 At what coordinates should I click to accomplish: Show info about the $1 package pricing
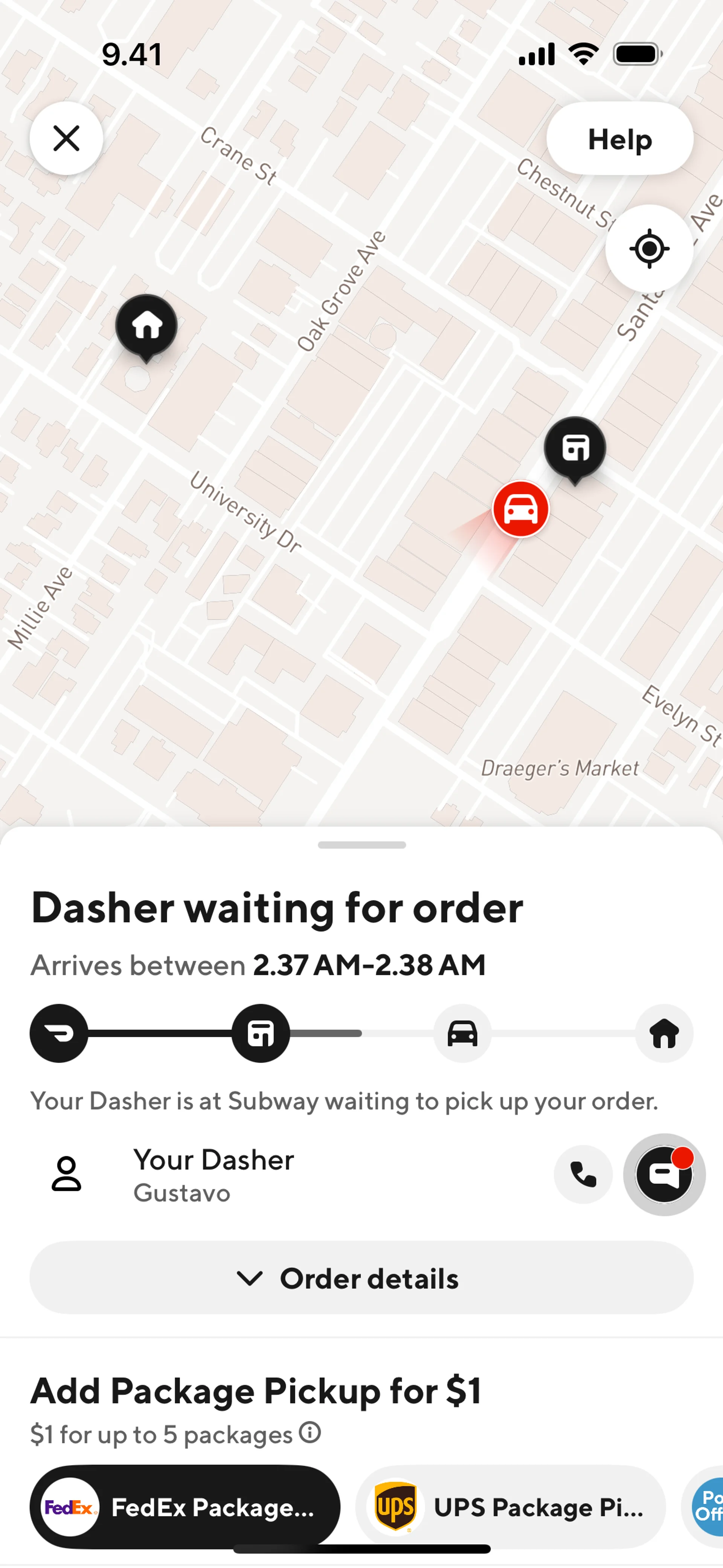click(x=310, y=1433)
